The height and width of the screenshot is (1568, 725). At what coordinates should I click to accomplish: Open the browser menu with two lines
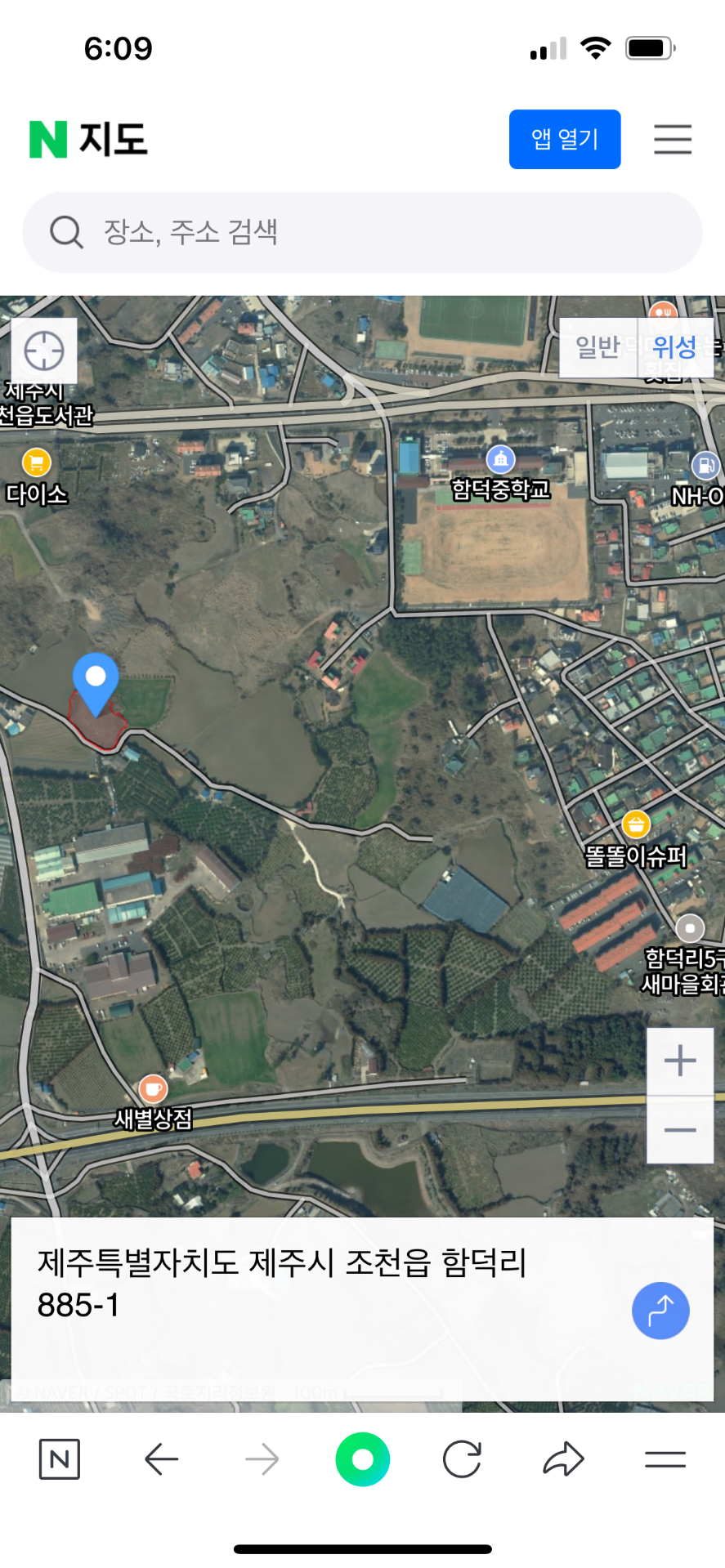point(665,1459)
